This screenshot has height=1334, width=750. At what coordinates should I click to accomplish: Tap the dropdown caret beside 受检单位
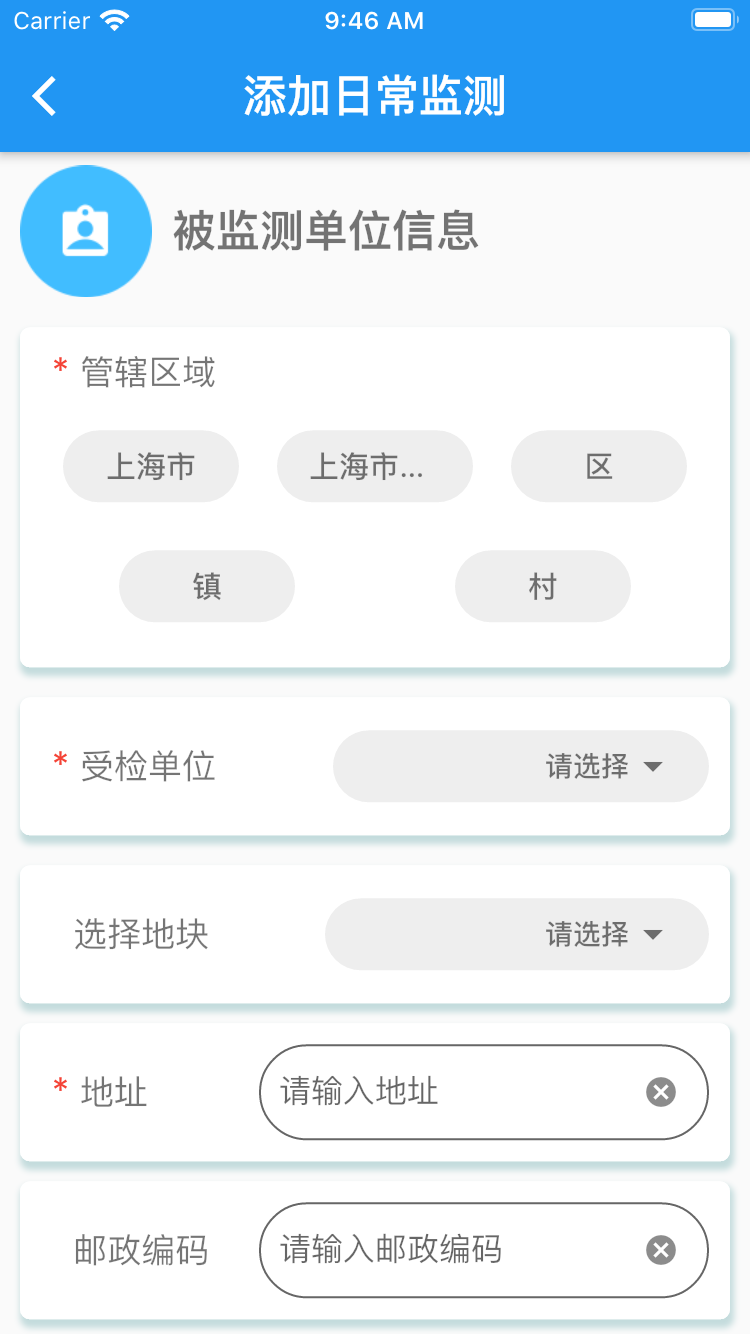(x=657, y=766)
